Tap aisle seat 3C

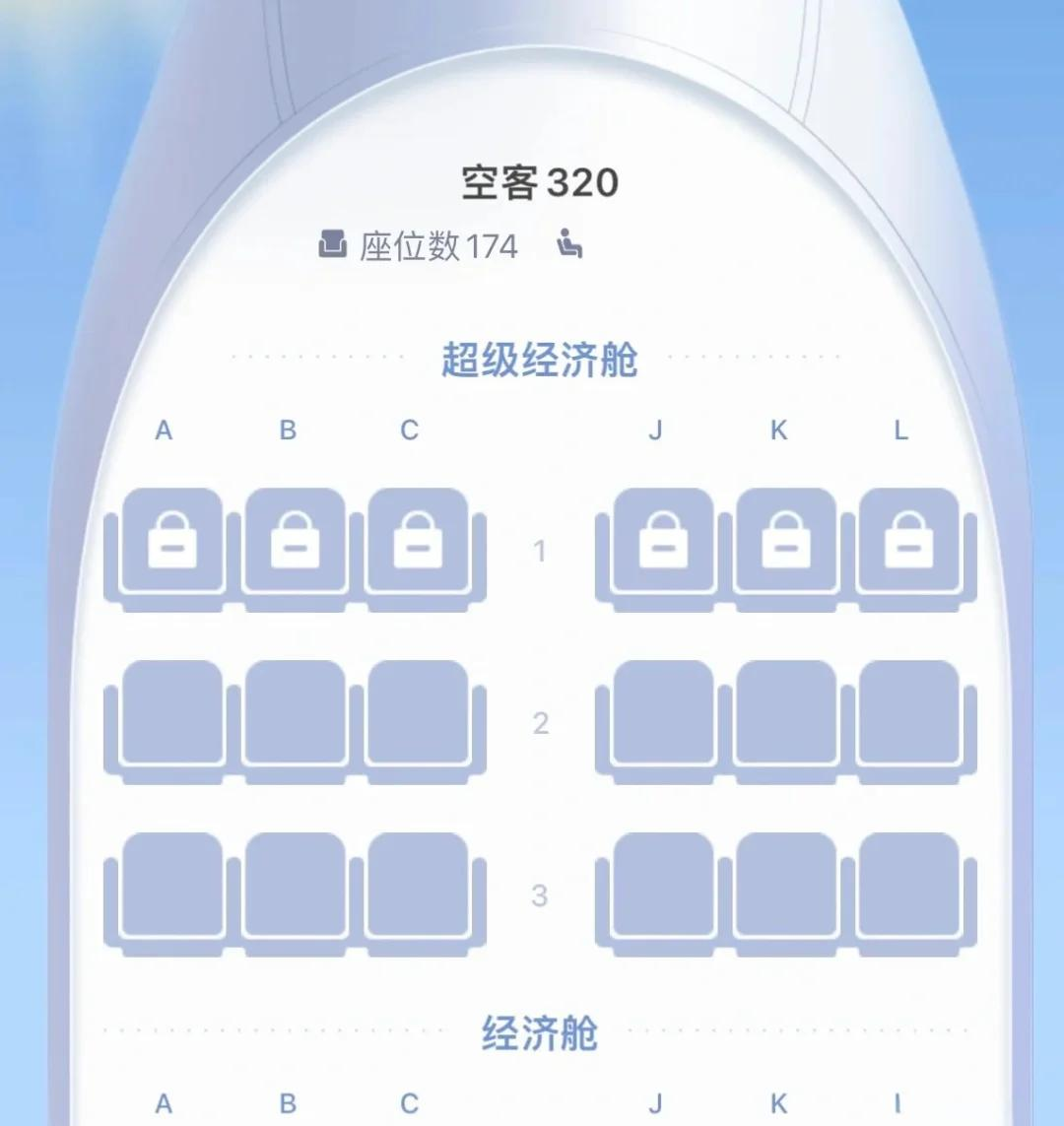[x=417, y=887]
